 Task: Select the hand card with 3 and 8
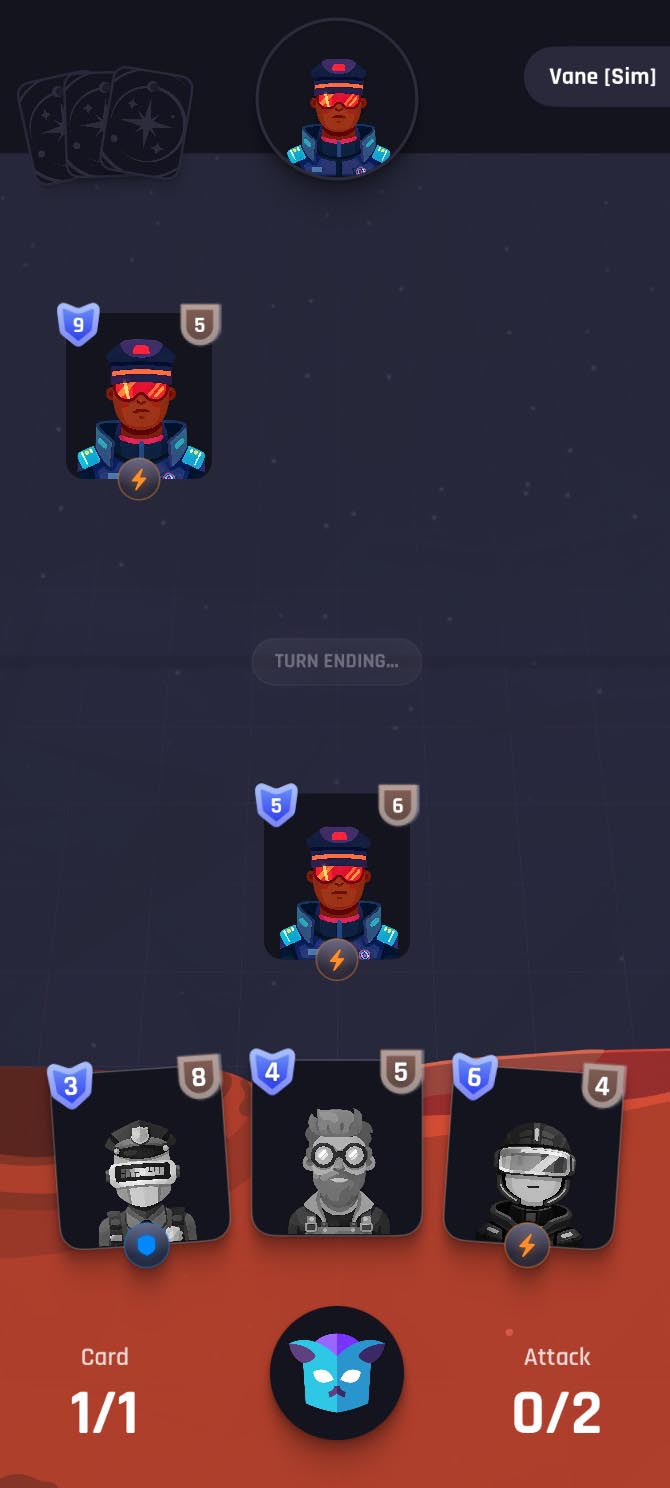click(x=140, y=1160)
